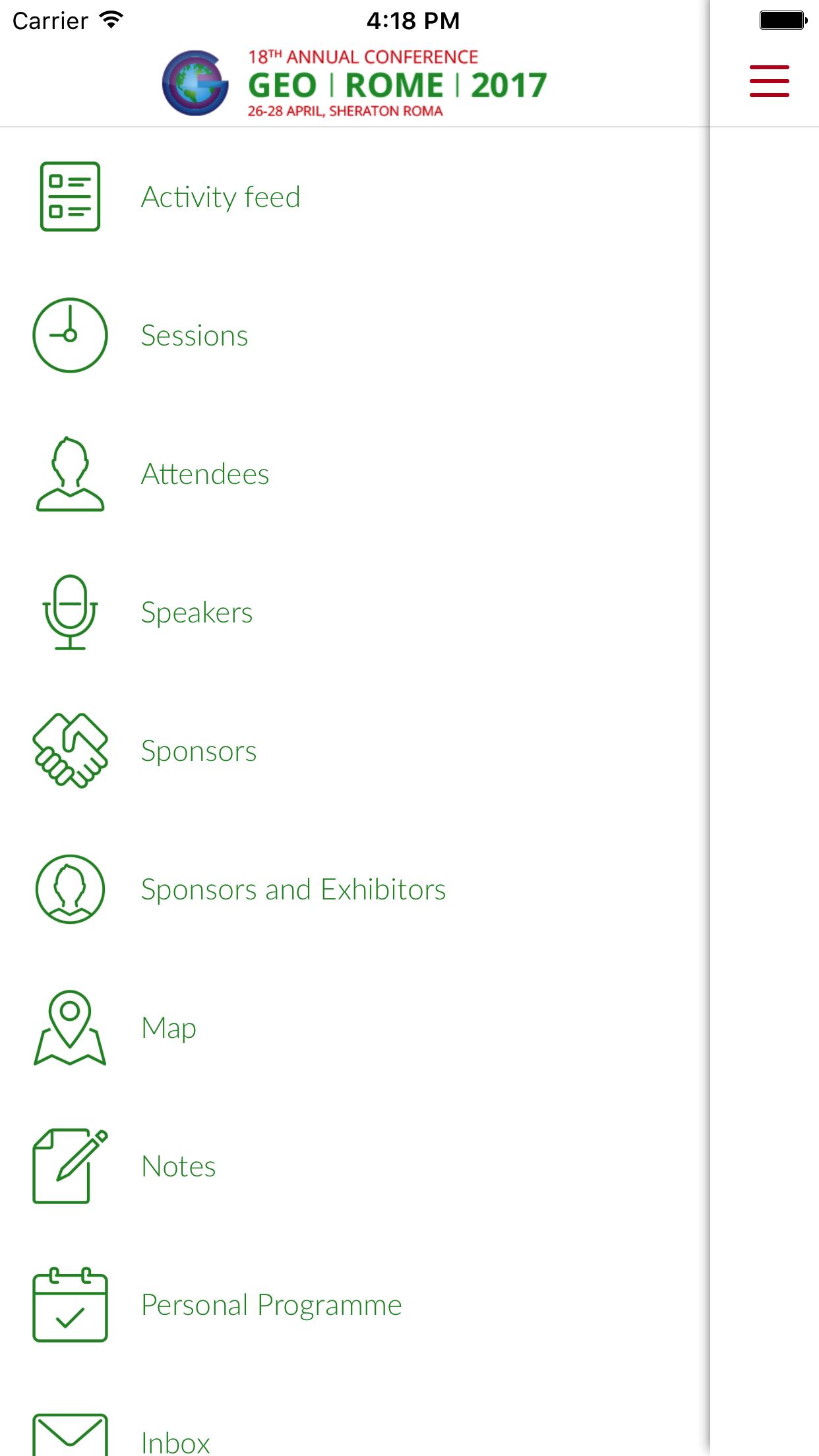Open my Notes

coord(178,1167)
